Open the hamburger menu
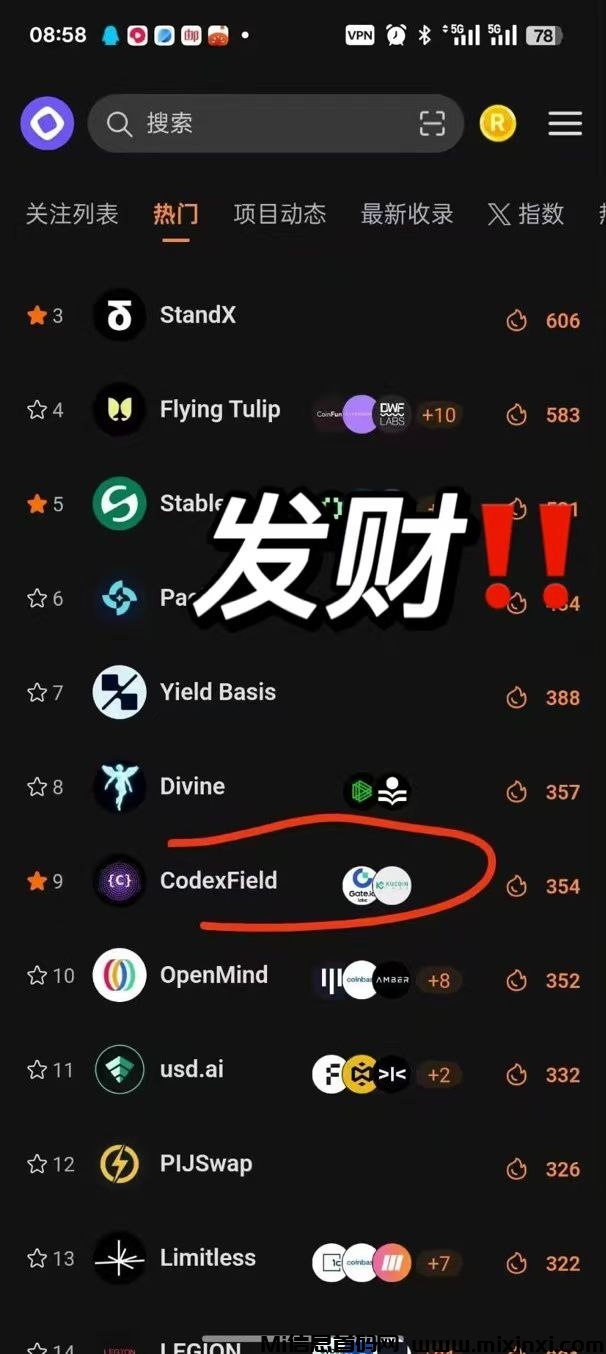 click(x=565, y=124)
